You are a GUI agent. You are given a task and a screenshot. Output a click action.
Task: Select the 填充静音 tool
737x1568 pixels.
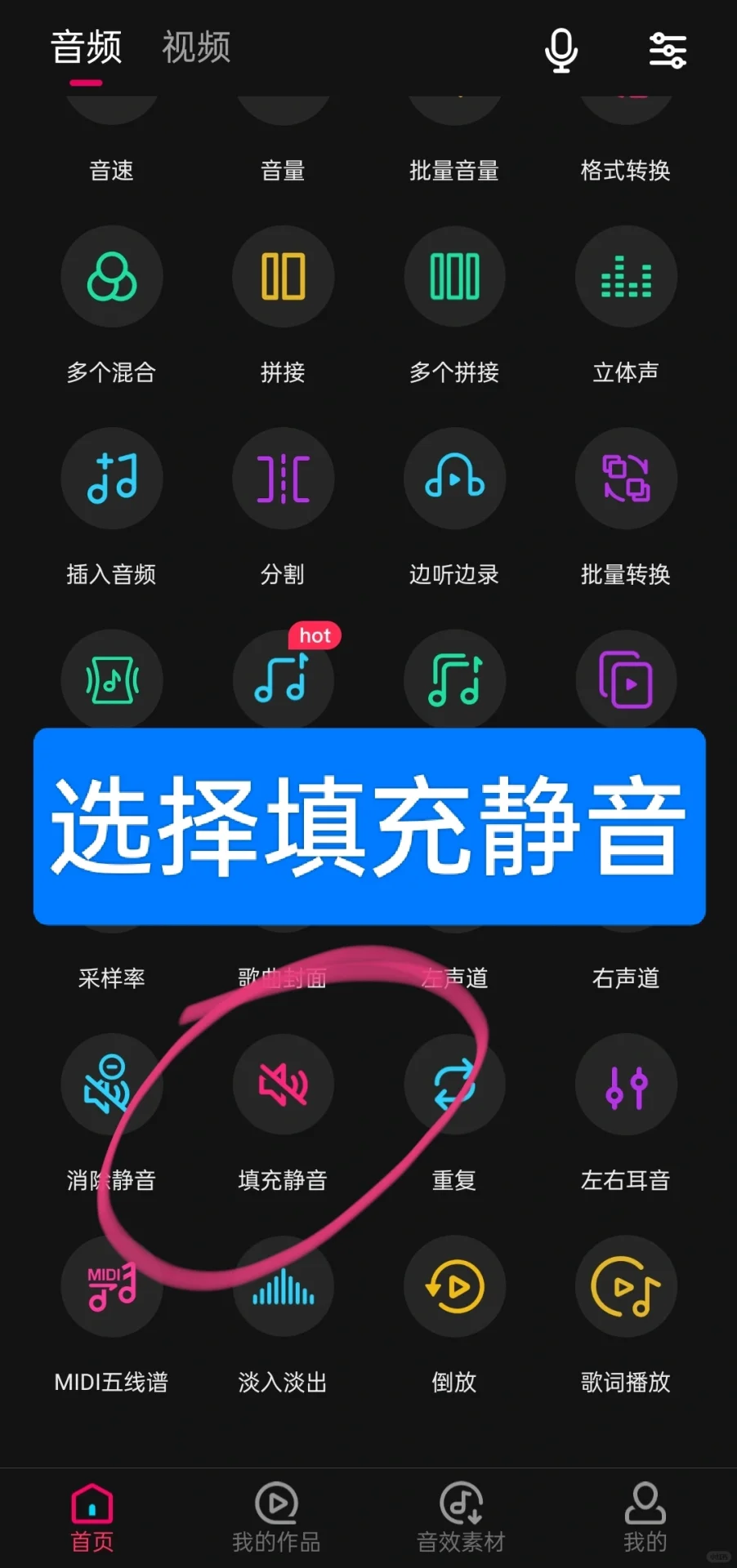coord(283,1085)
